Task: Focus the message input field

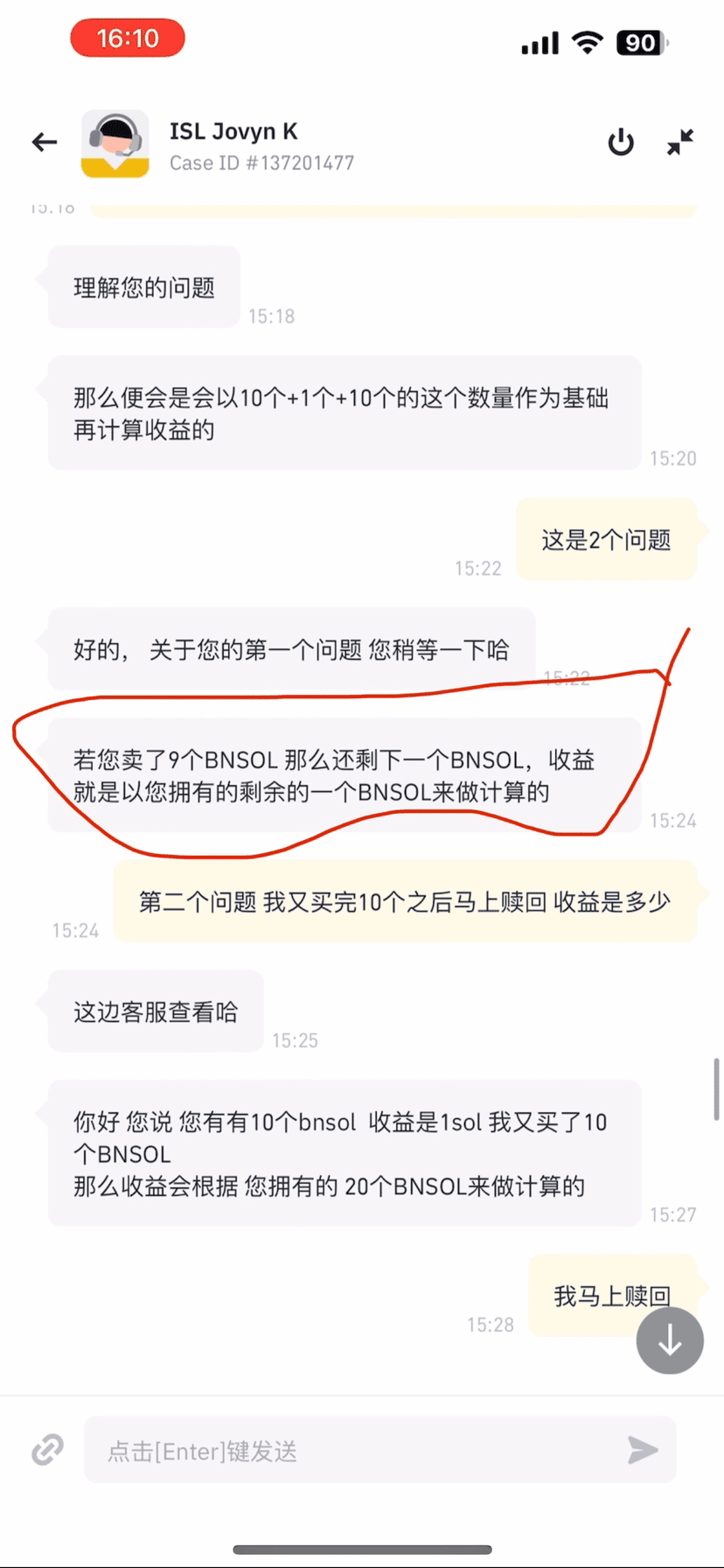Action: (350, 1451)
